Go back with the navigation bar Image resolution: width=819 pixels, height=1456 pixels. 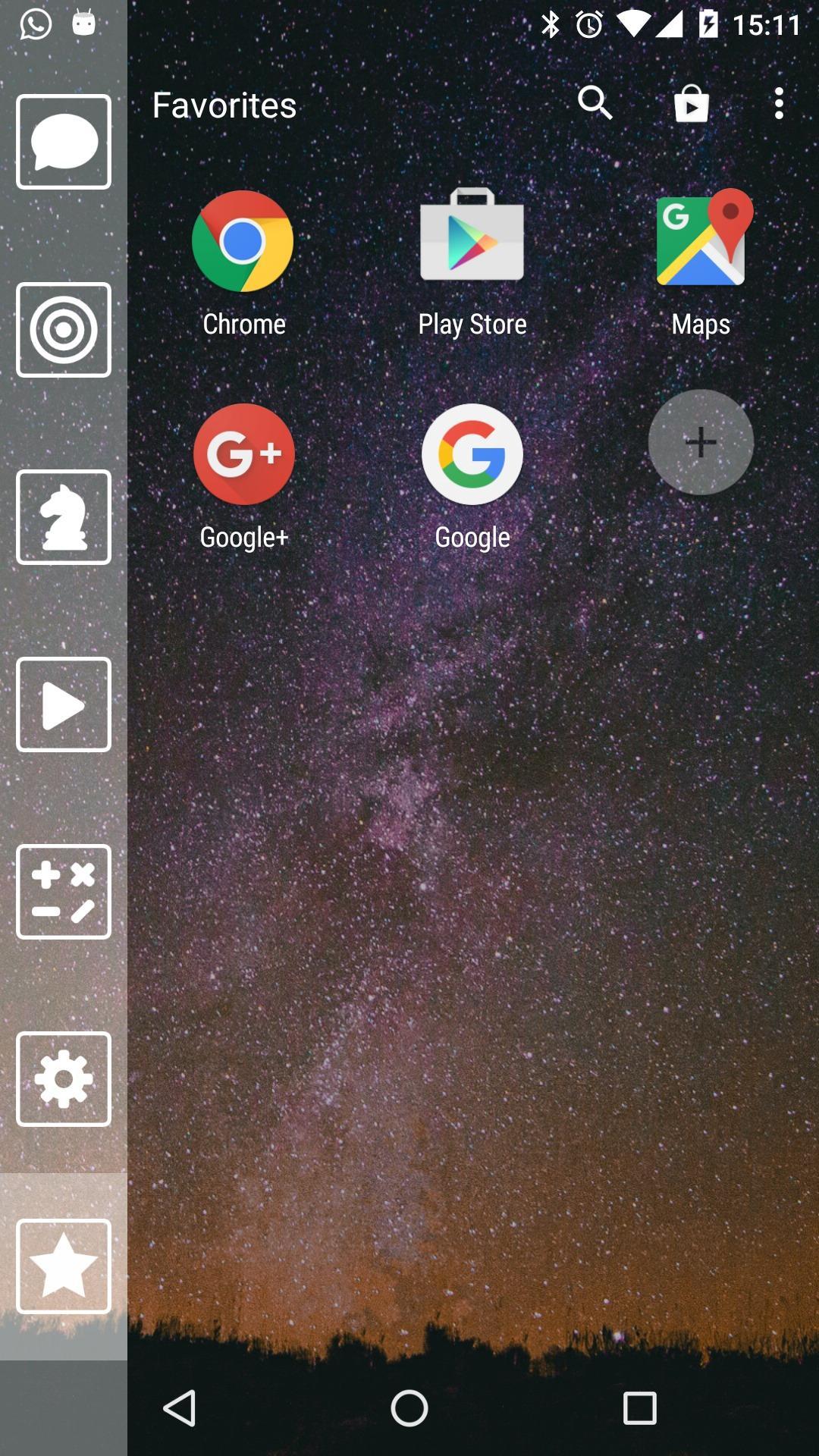[x=180, y=1408]
